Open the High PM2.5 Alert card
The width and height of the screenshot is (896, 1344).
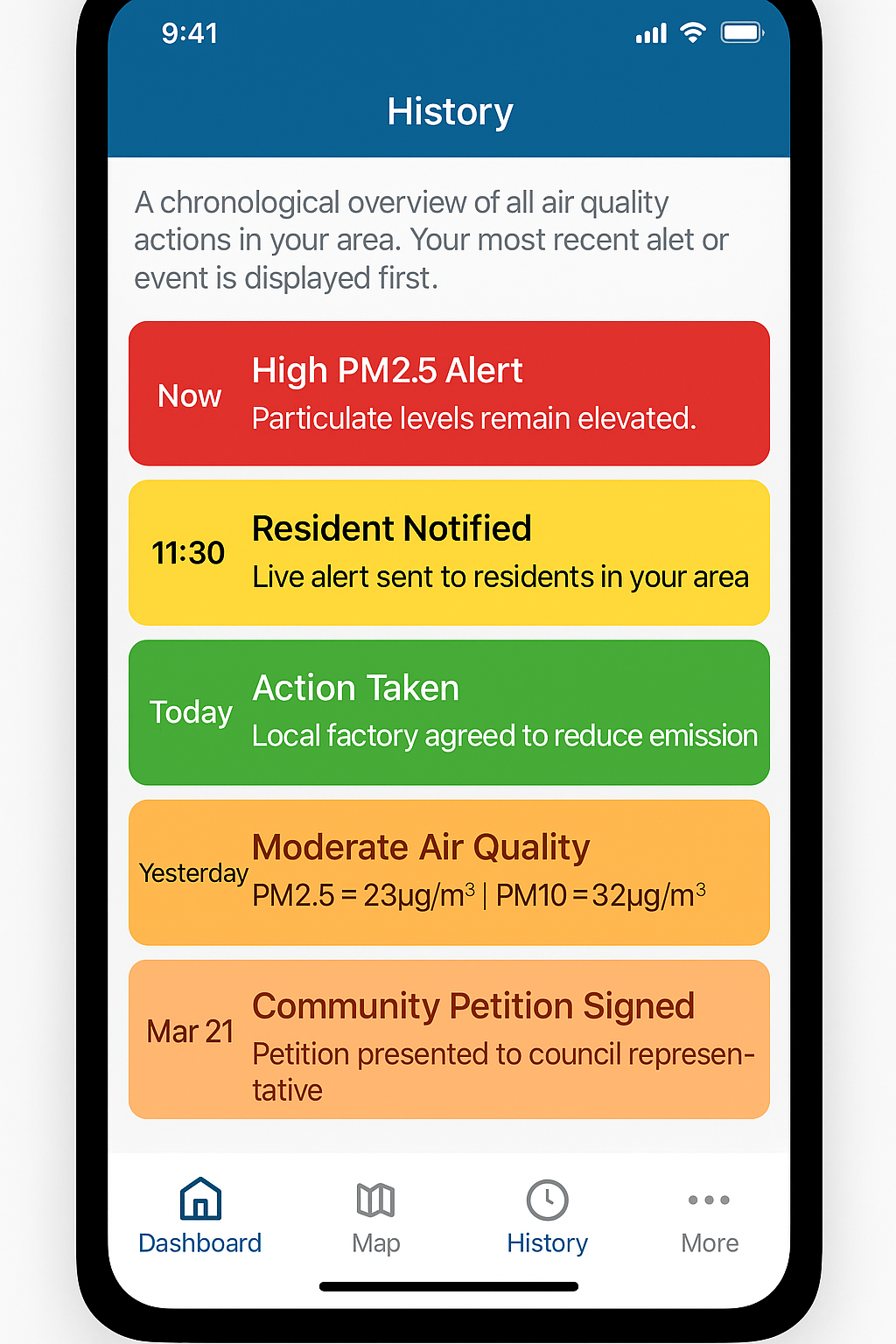point(449,394)
